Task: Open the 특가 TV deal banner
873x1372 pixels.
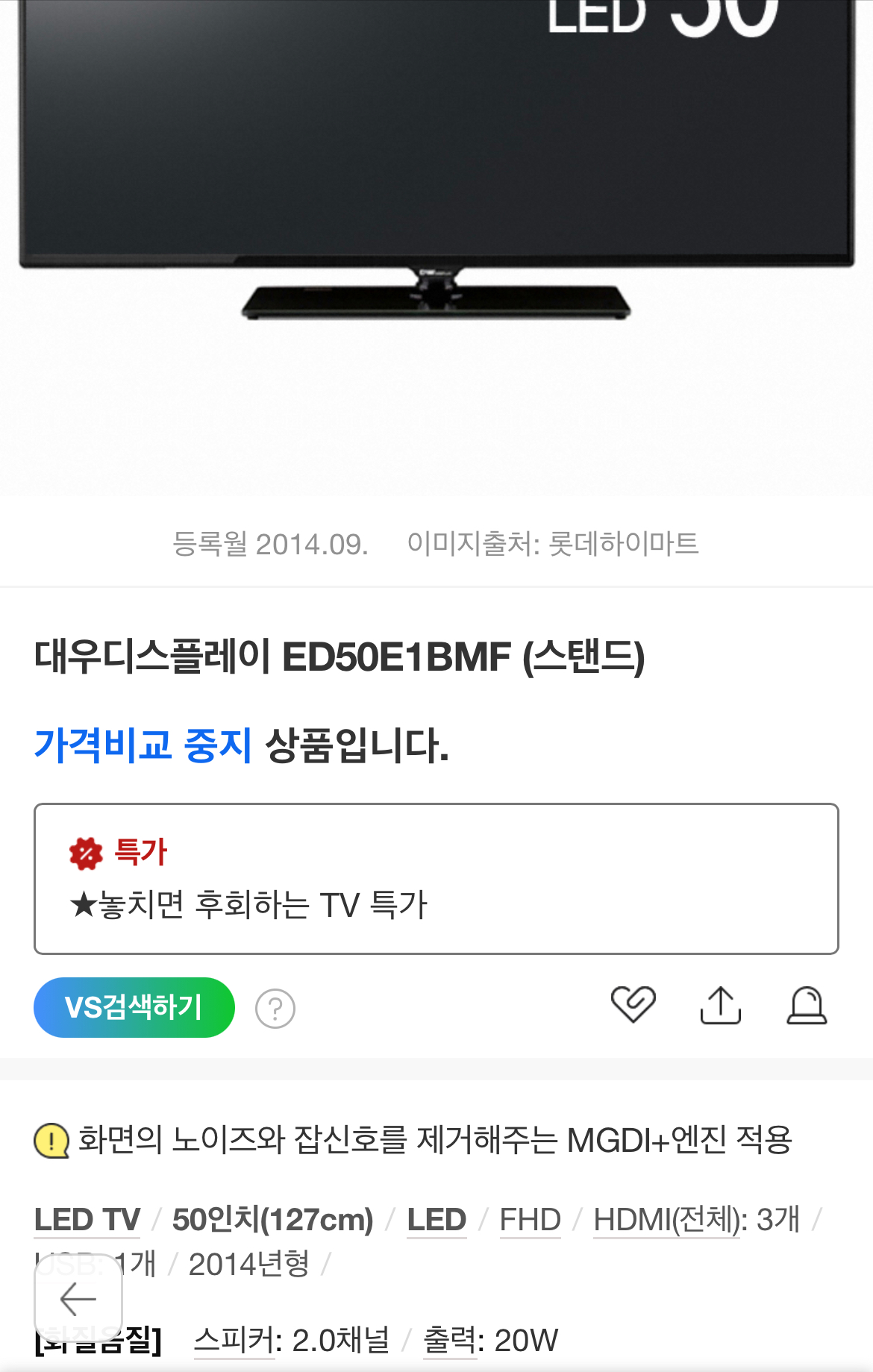Action: click(436, 879)
